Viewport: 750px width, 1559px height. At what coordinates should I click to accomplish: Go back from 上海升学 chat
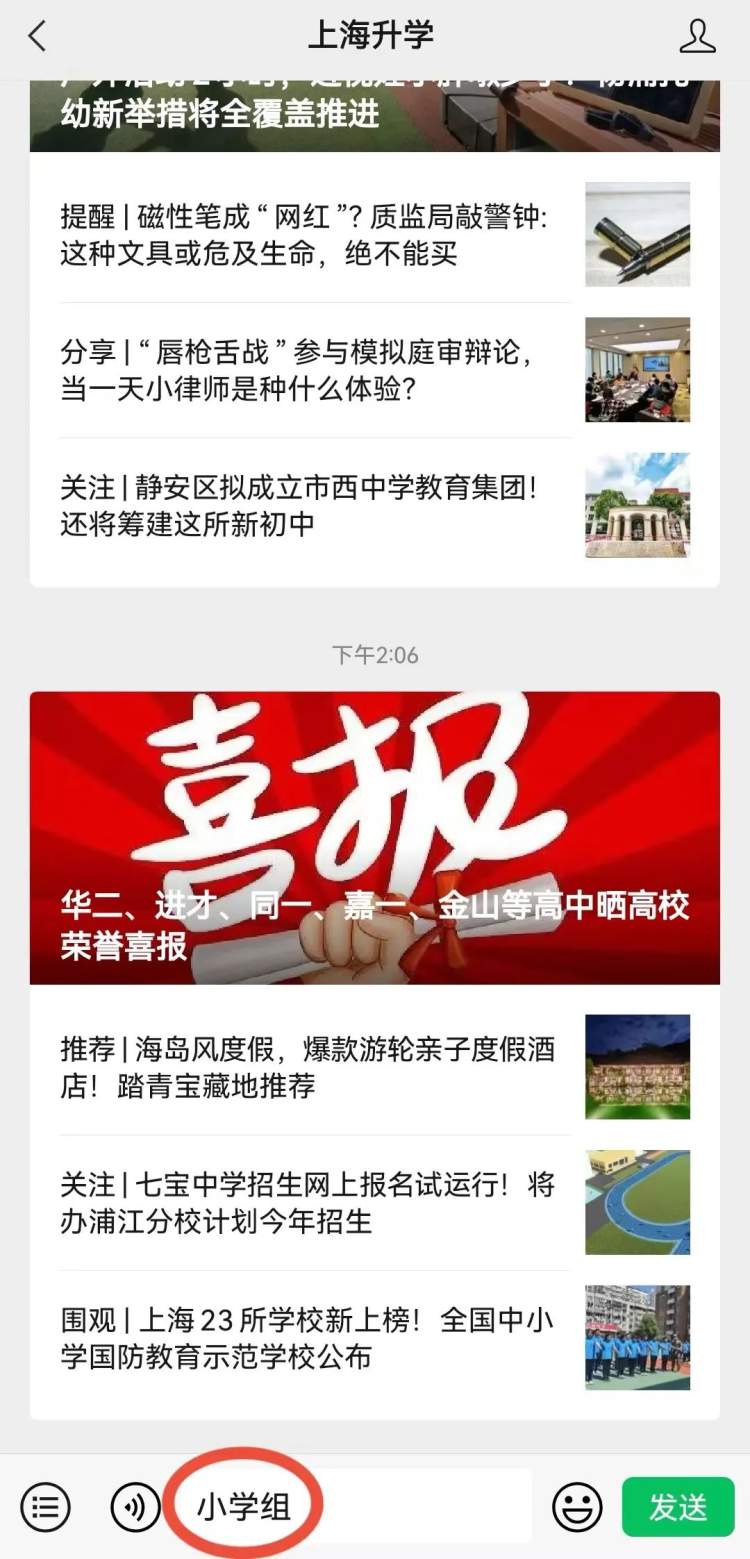(x=37, y=37)
